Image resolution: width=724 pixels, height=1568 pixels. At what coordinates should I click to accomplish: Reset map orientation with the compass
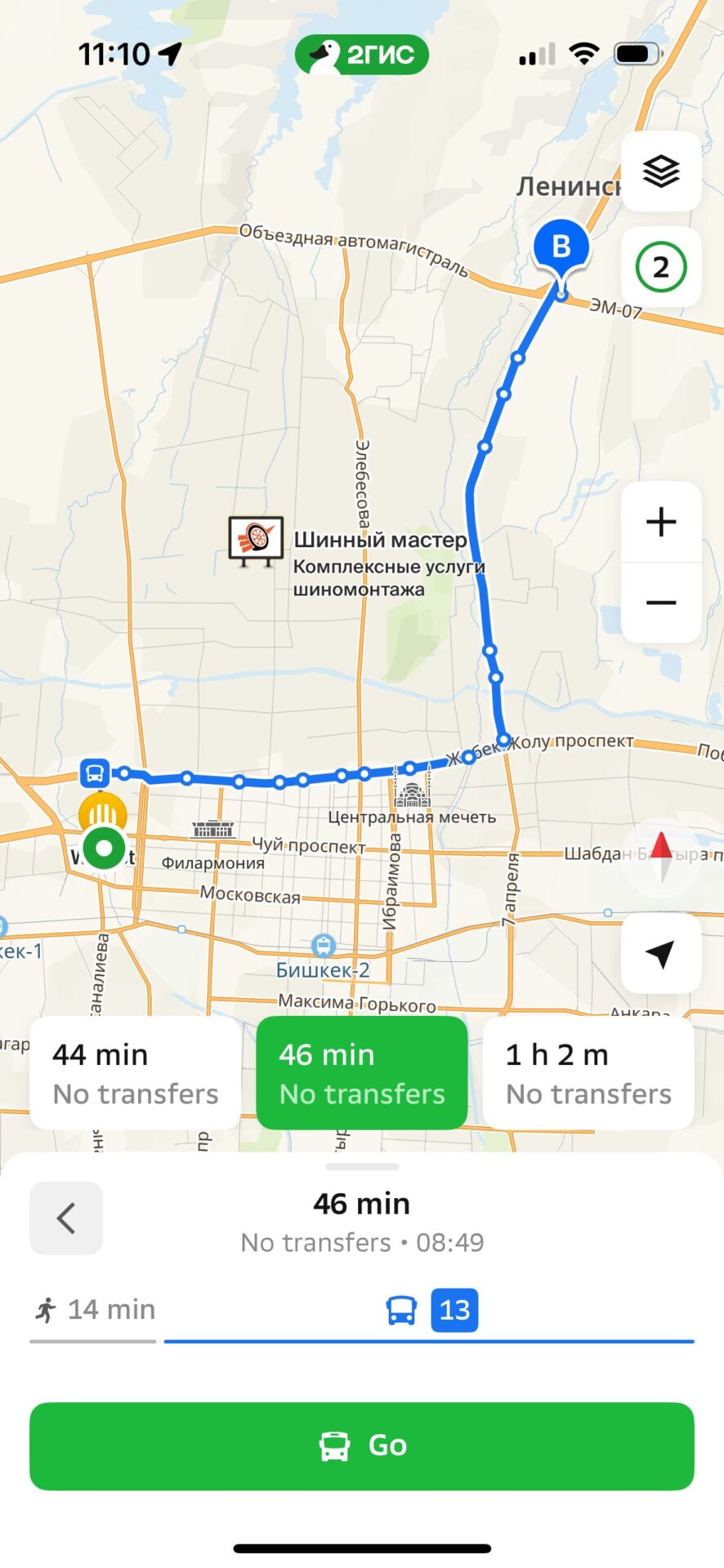click(661, 857)
